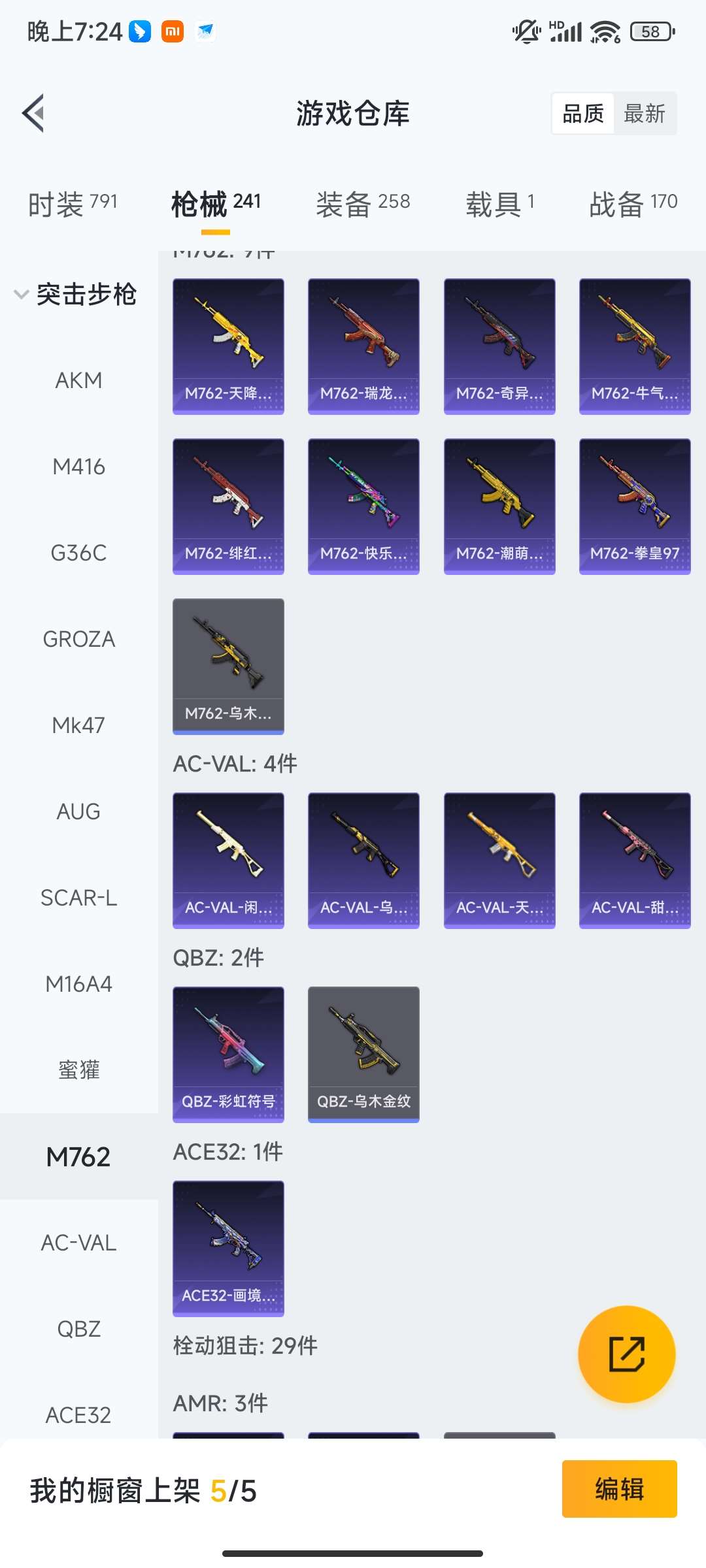Switch to the 装备 tab
Viewport: 706px width, 1568px height.
(x=363, y=203)
